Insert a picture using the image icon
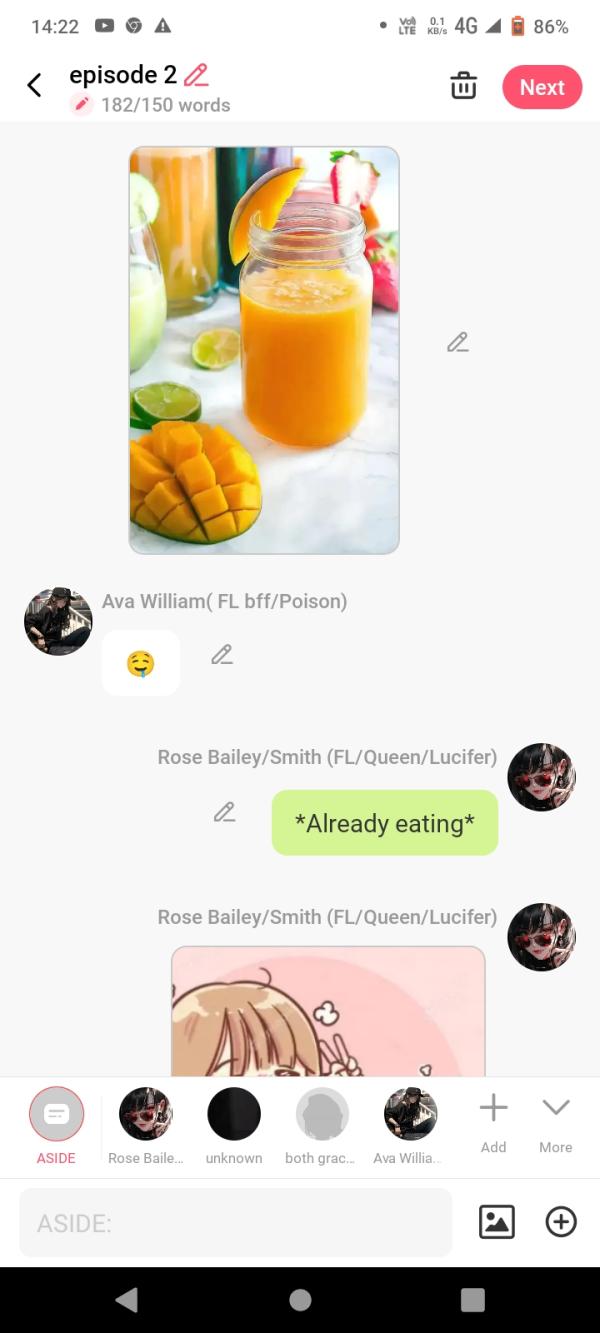This screenshot has height=1333, width=600. [x=497, y=1222]
